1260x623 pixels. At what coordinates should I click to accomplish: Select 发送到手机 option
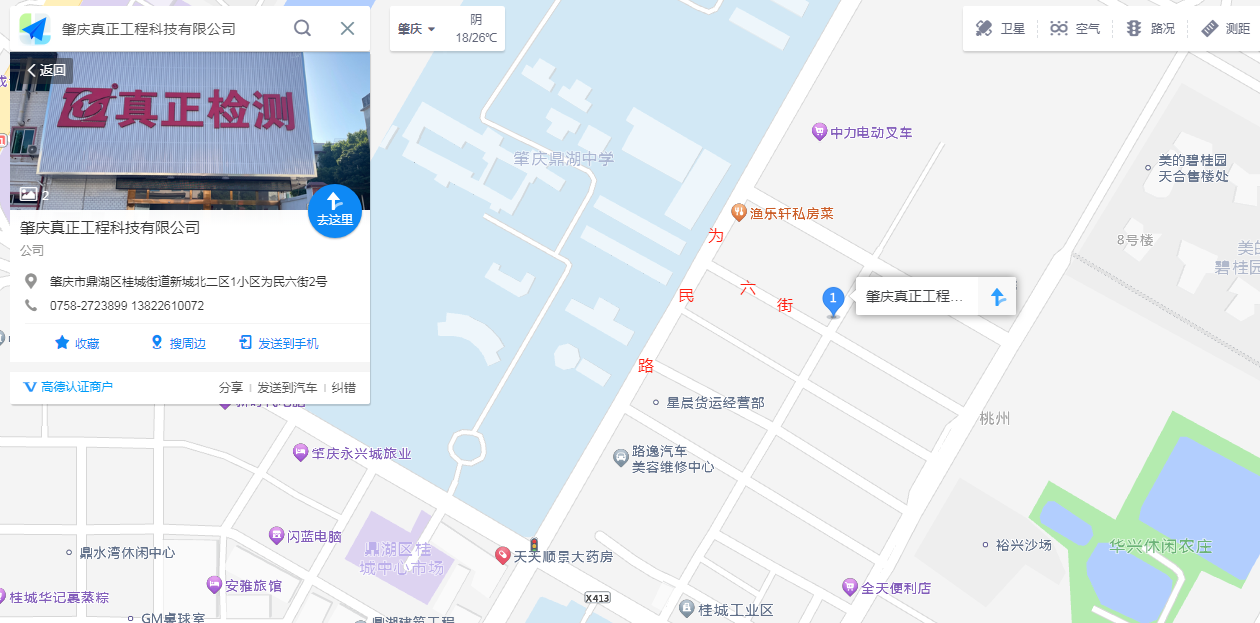(279, 343)
